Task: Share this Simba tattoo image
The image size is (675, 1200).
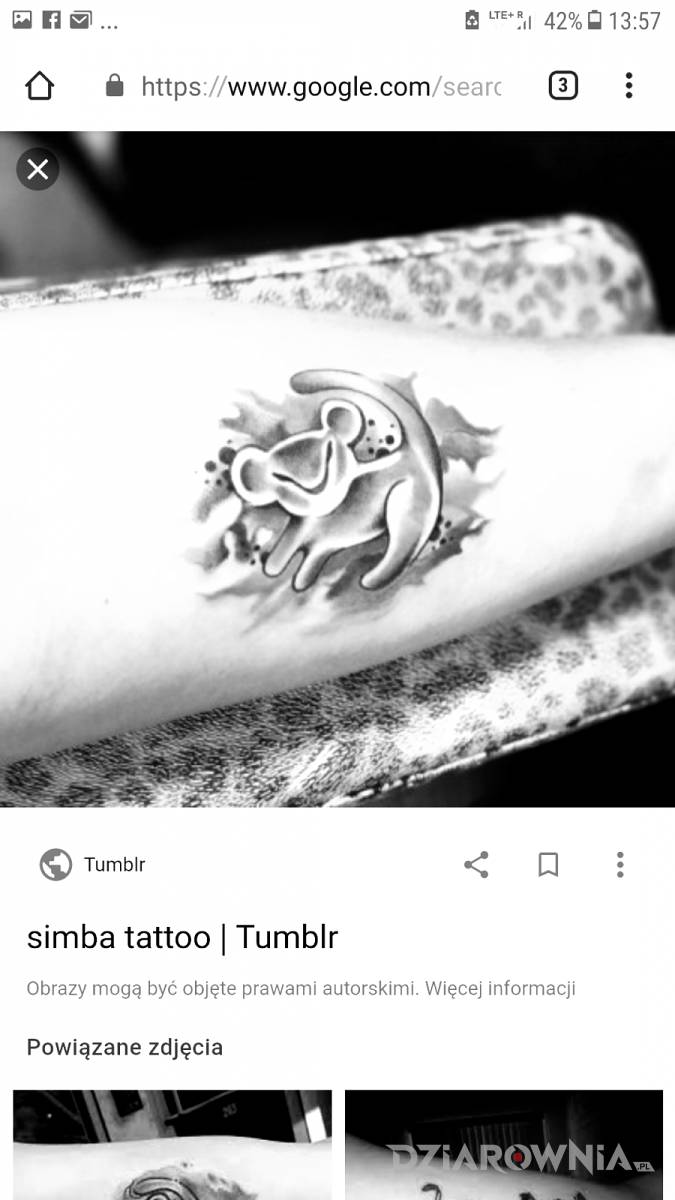Action: (476, 864)
